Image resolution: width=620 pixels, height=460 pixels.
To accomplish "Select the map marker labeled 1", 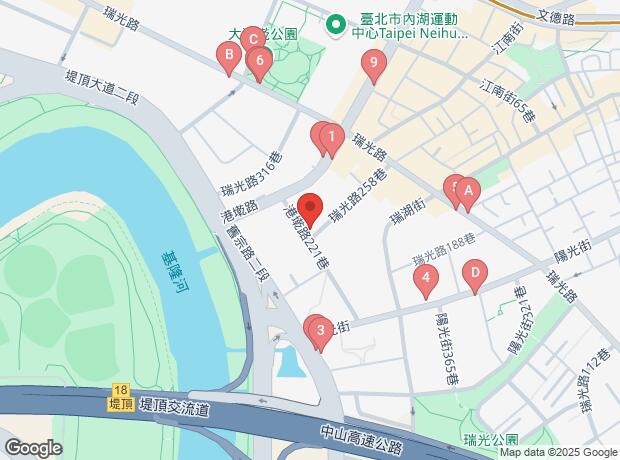I will coord(332,140).
